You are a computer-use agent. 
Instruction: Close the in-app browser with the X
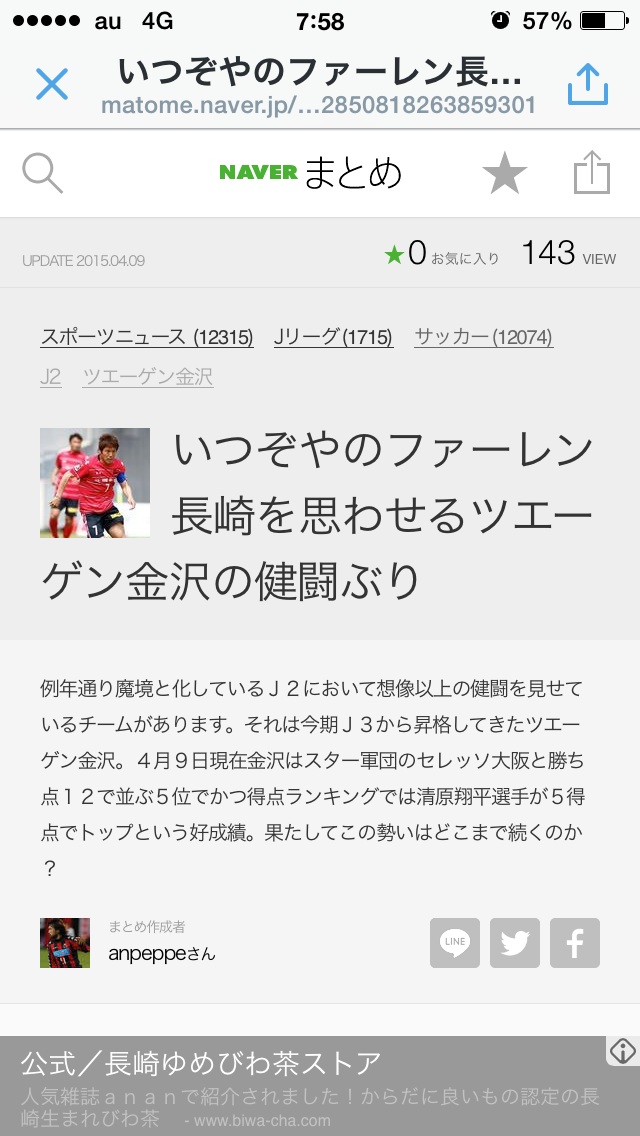[x=52, y=85]
